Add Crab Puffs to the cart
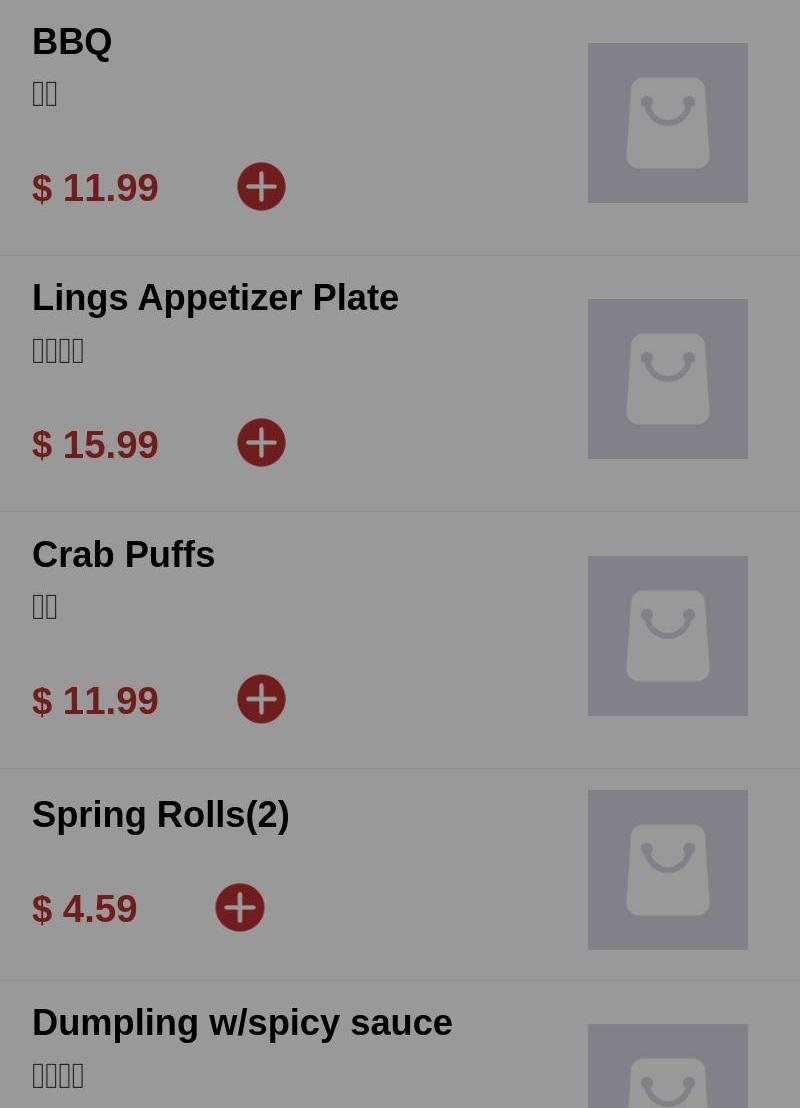This screenshot has height=1108, width=800. pos(261,699)
